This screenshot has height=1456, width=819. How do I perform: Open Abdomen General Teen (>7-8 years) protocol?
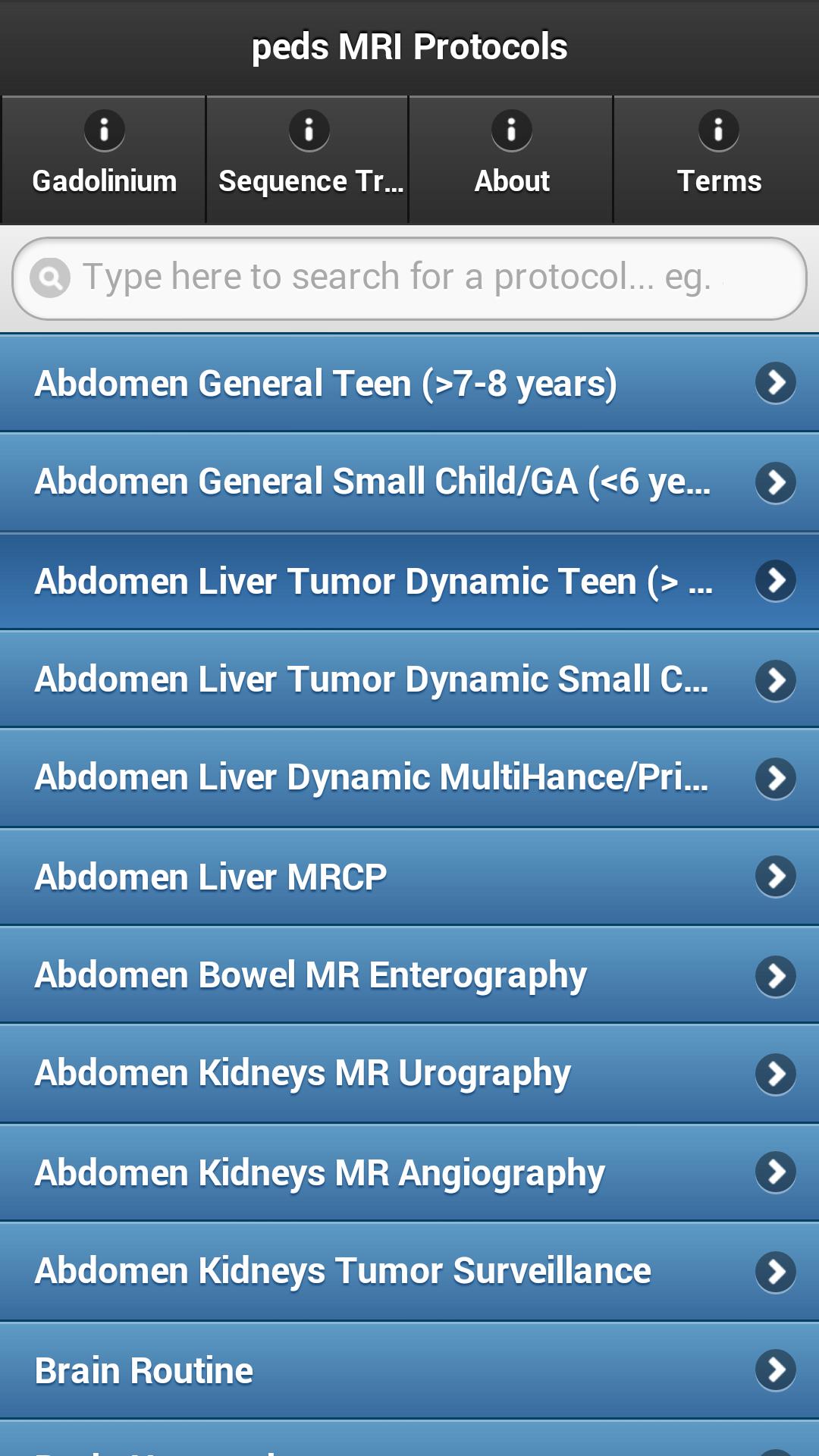tap(409, 383)
